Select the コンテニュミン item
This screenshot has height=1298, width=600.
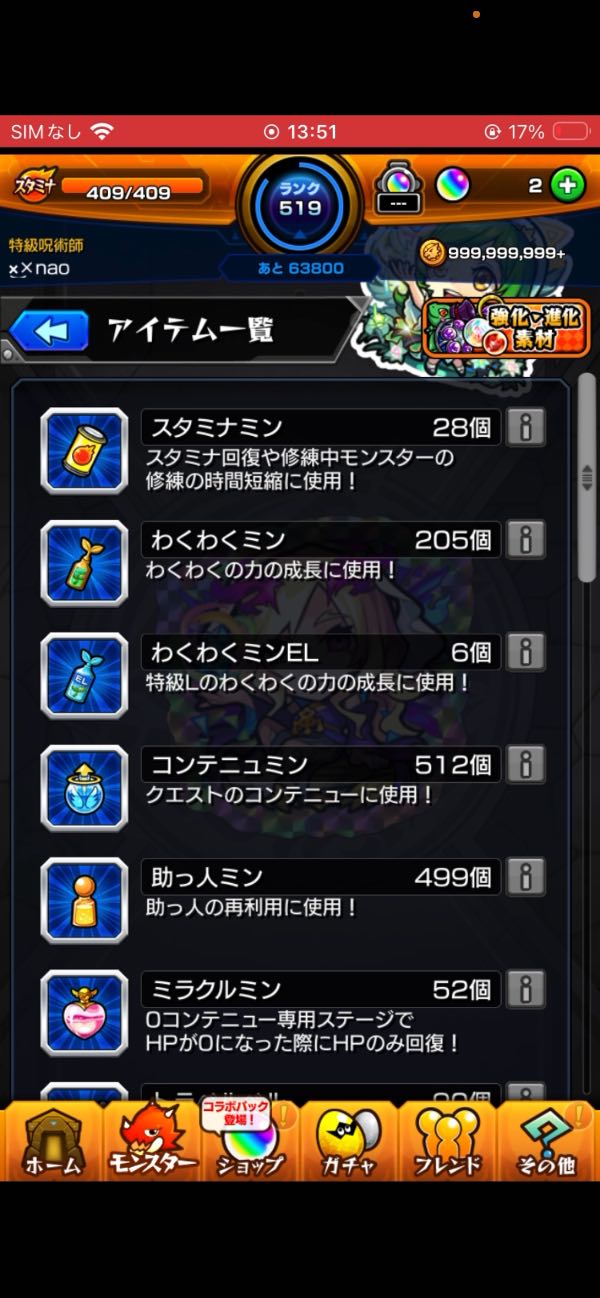(84, 788)
